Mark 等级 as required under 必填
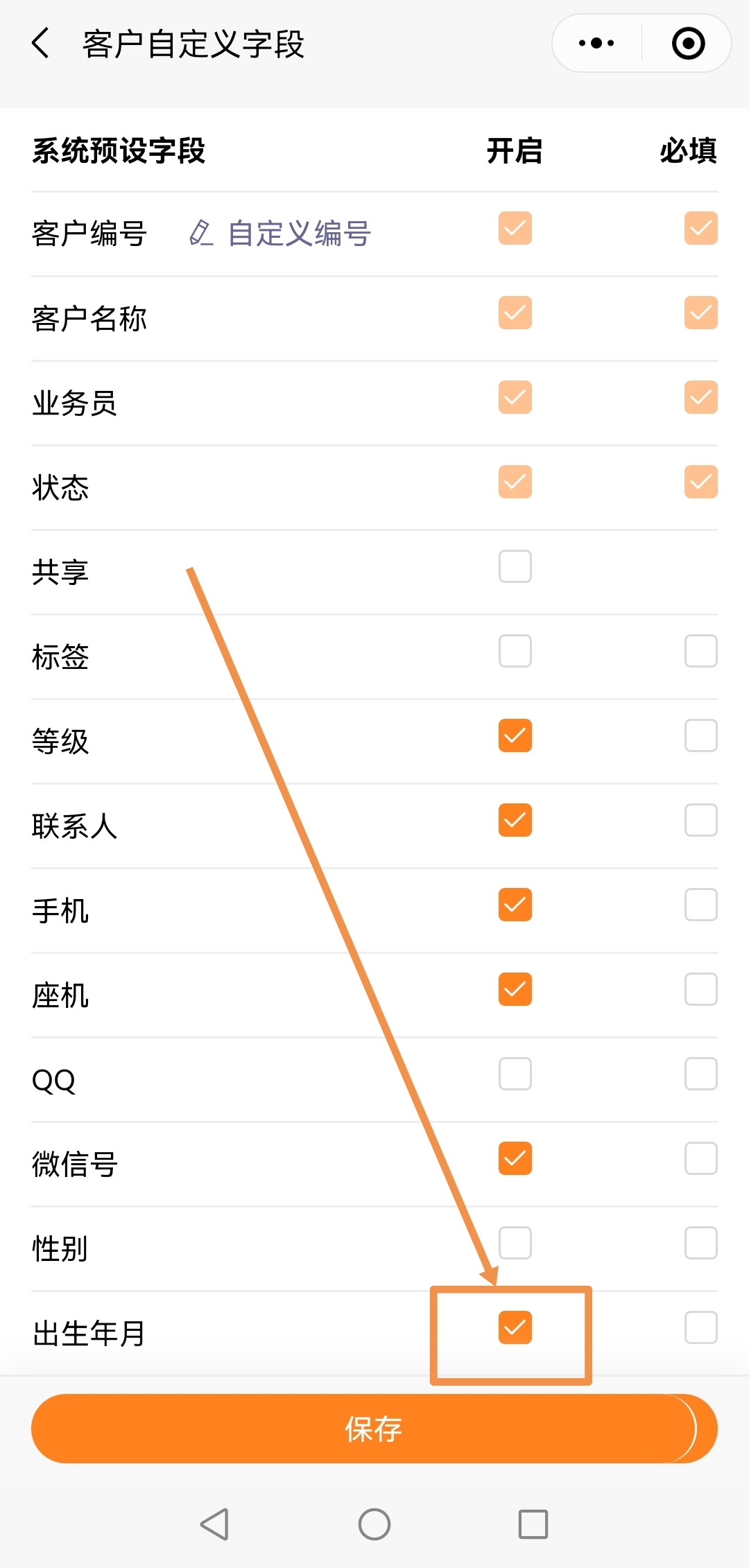This screenshot has width=749, height=1568. 700,735
